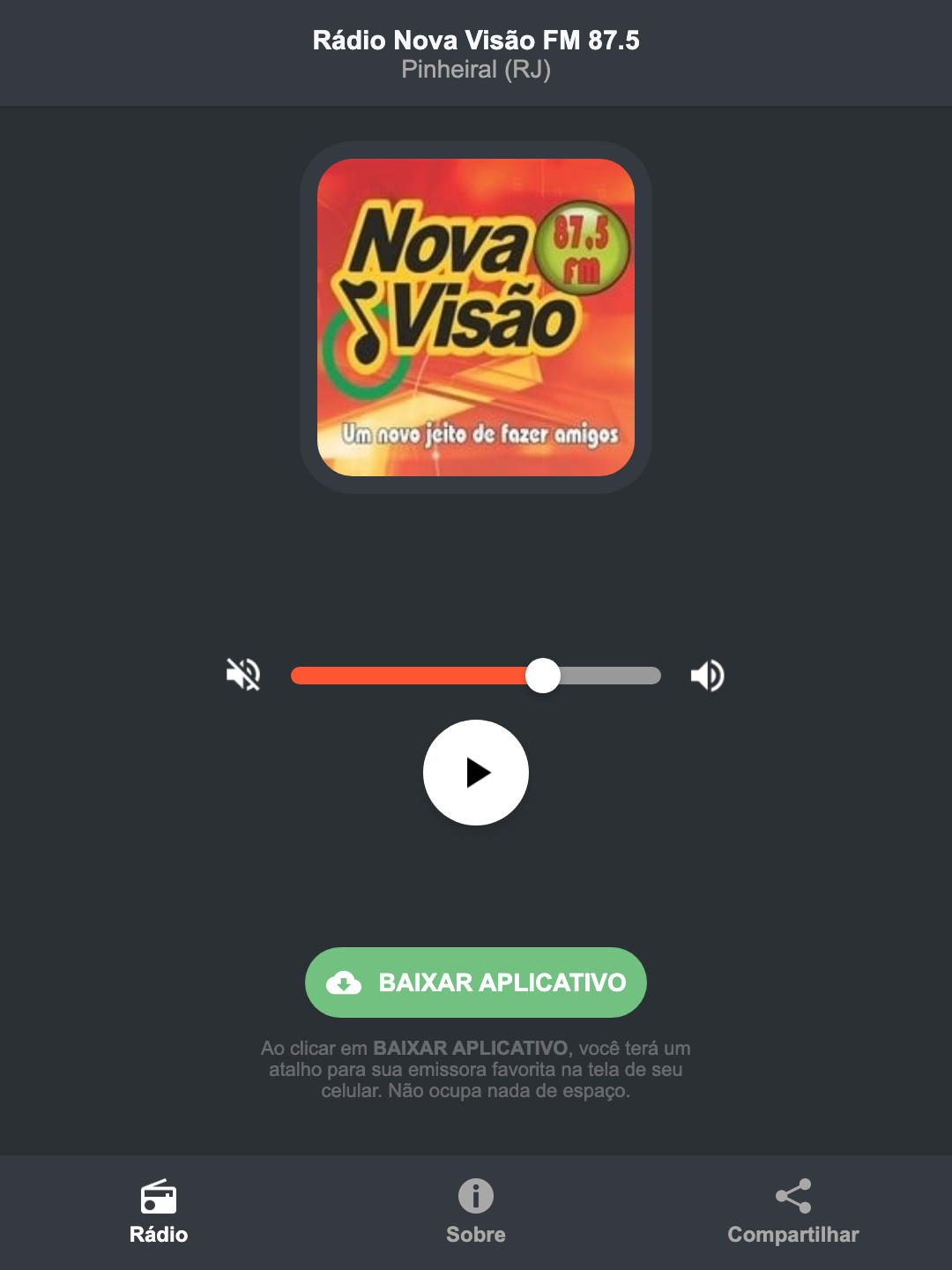Click the loud speaker icon on the right
Screen dimensions: 952x1270
[706, 675]
